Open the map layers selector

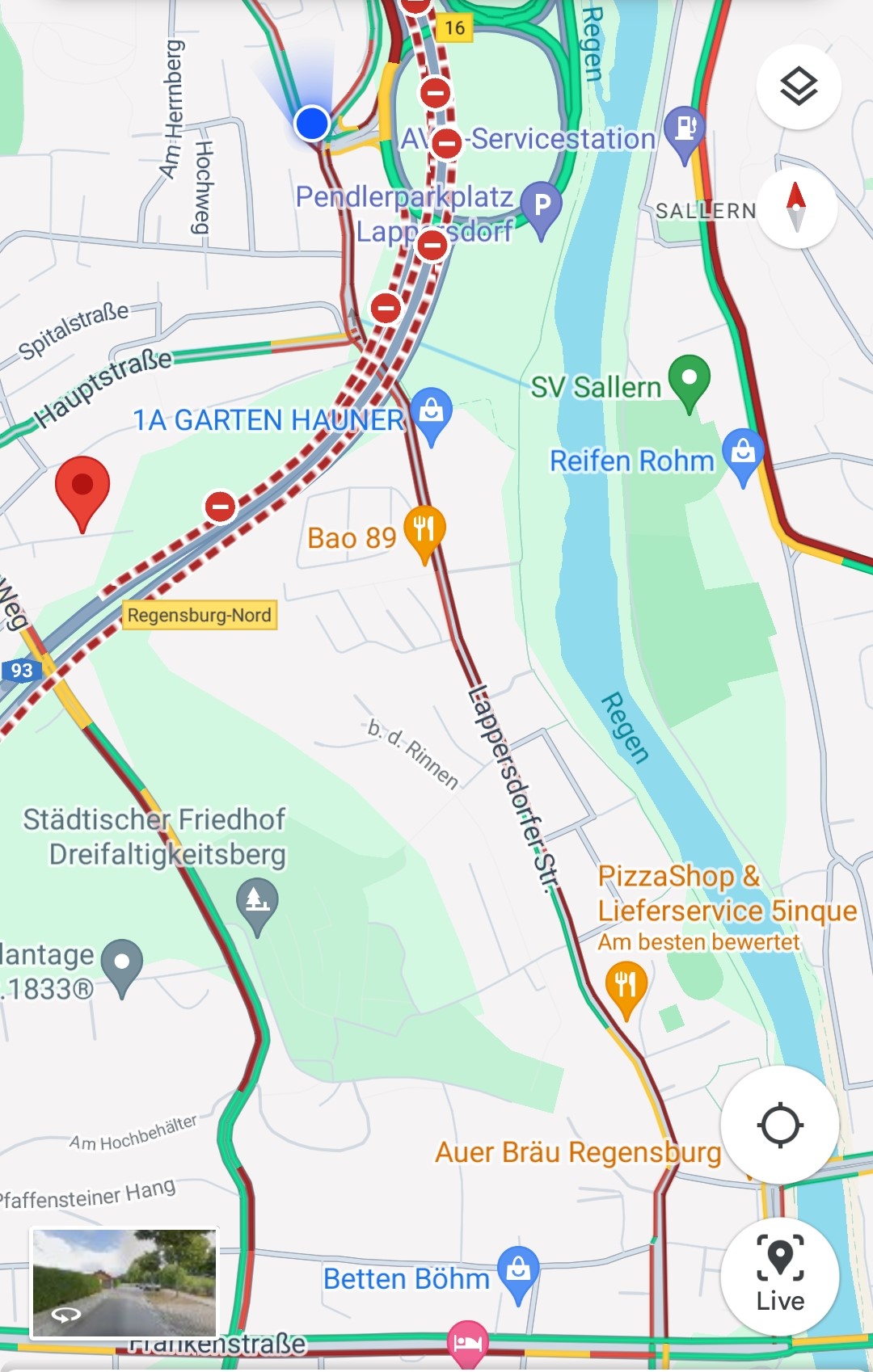(x=799, y=86)
